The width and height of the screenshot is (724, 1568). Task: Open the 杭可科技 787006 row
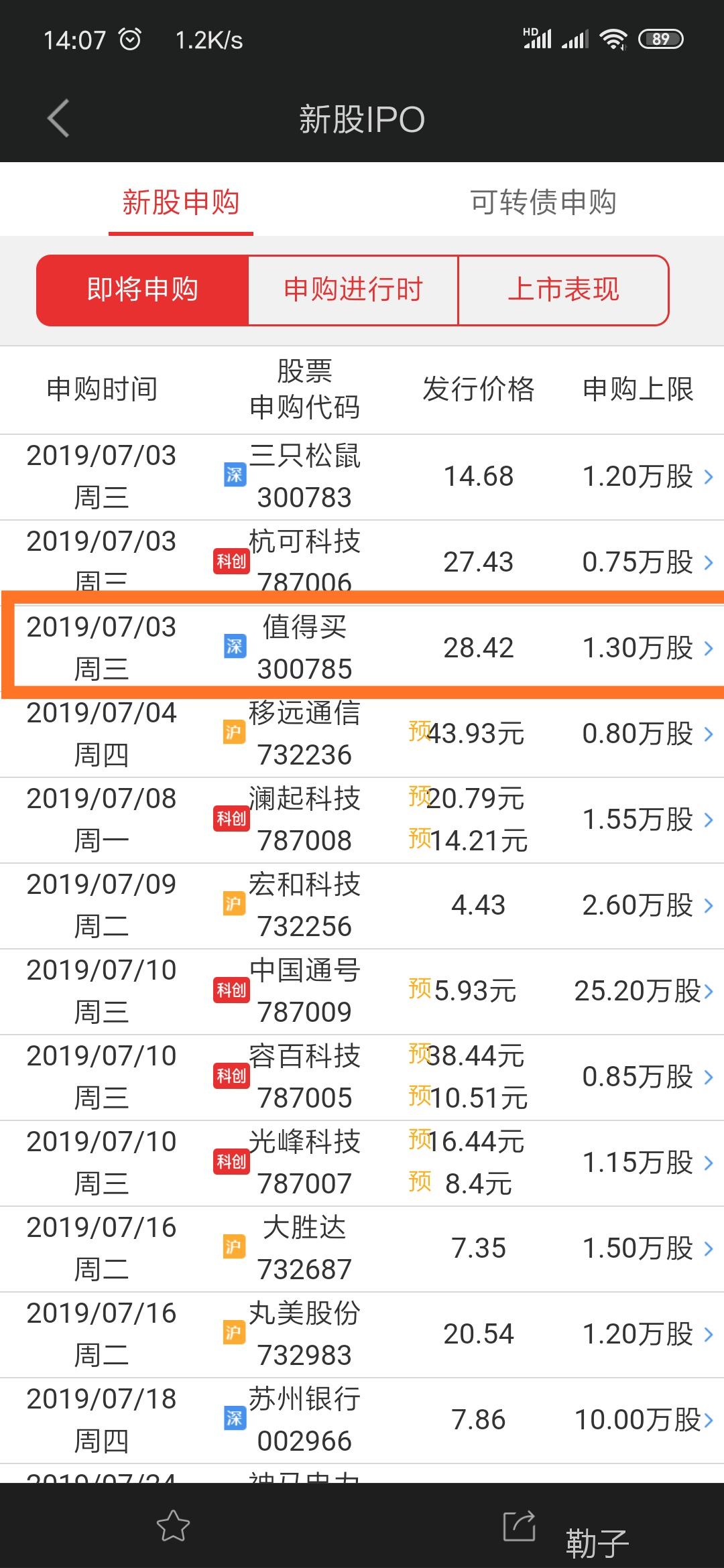tap(362, 560)
